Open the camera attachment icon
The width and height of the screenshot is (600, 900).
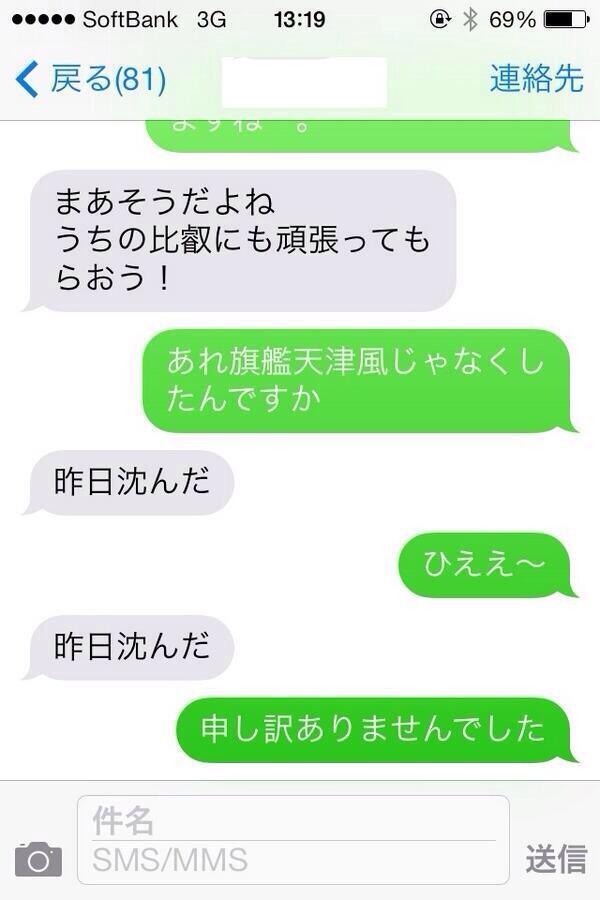click(38, 858)
